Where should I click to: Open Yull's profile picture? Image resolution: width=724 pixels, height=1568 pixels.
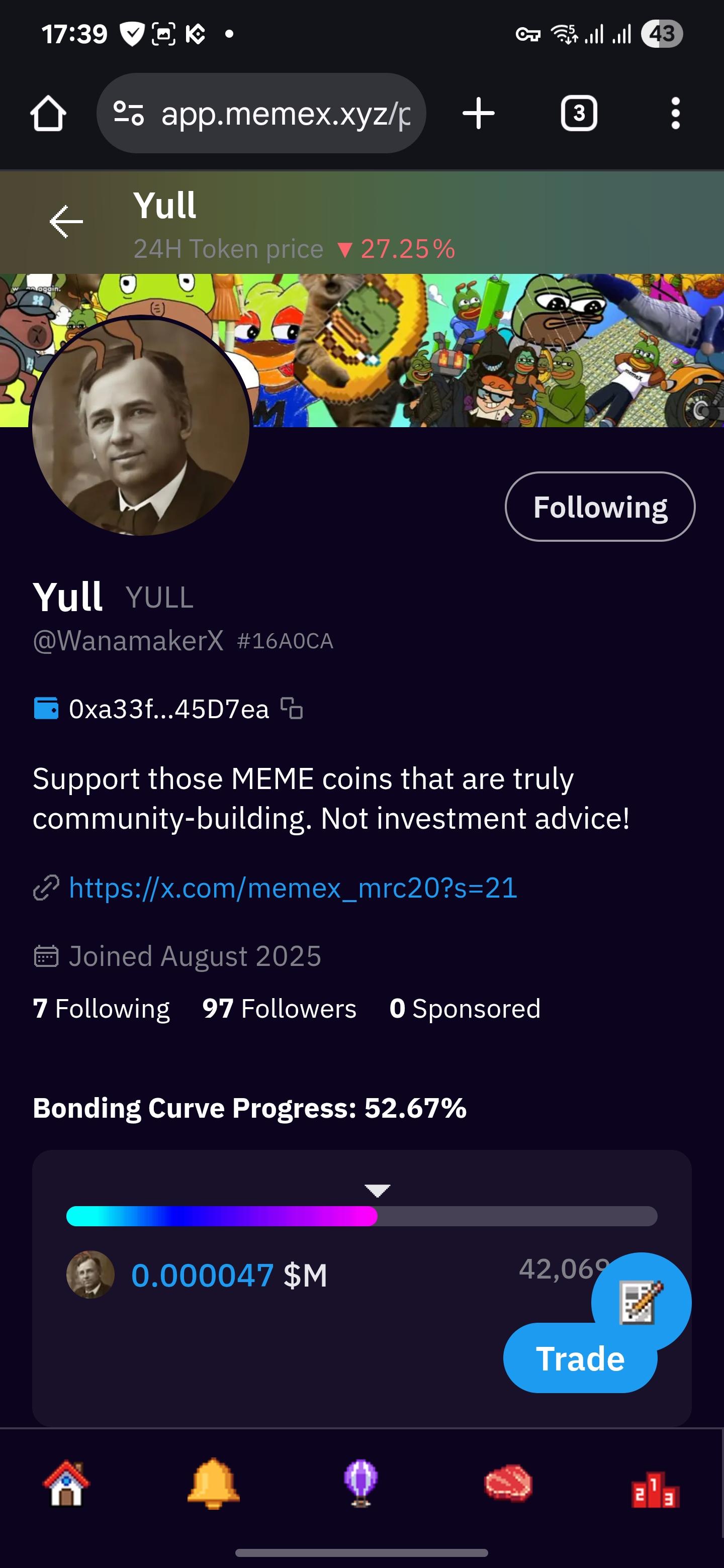click(141, 426)
